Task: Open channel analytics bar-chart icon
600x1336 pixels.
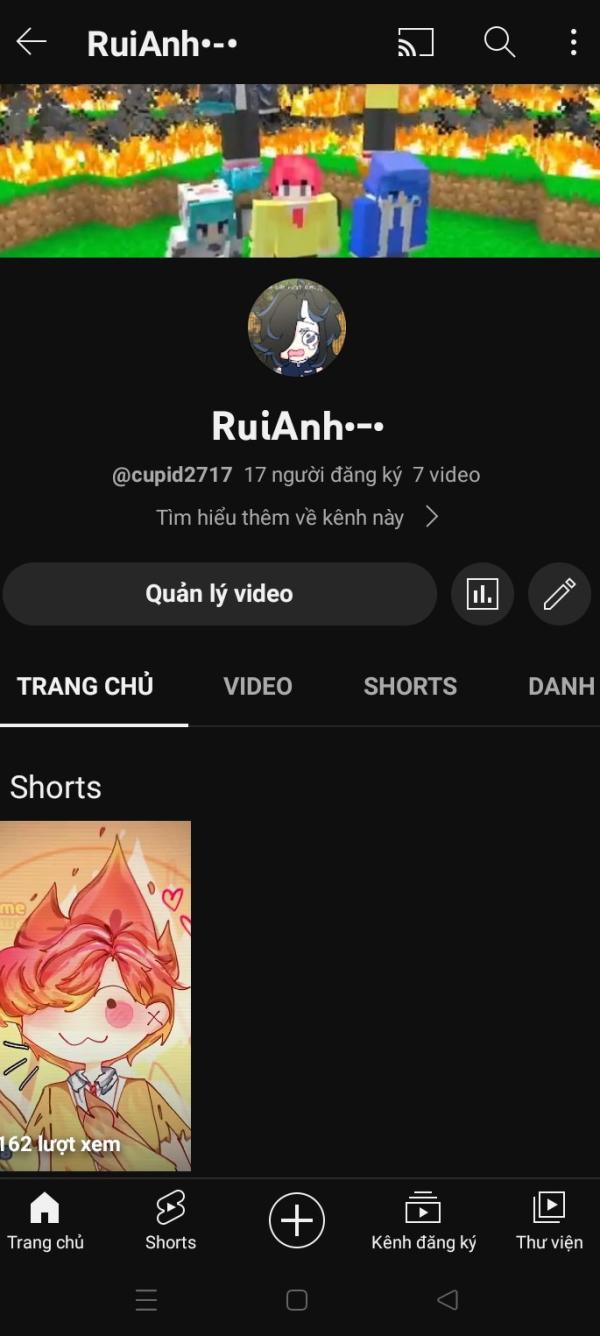Action: coord(482,594)
